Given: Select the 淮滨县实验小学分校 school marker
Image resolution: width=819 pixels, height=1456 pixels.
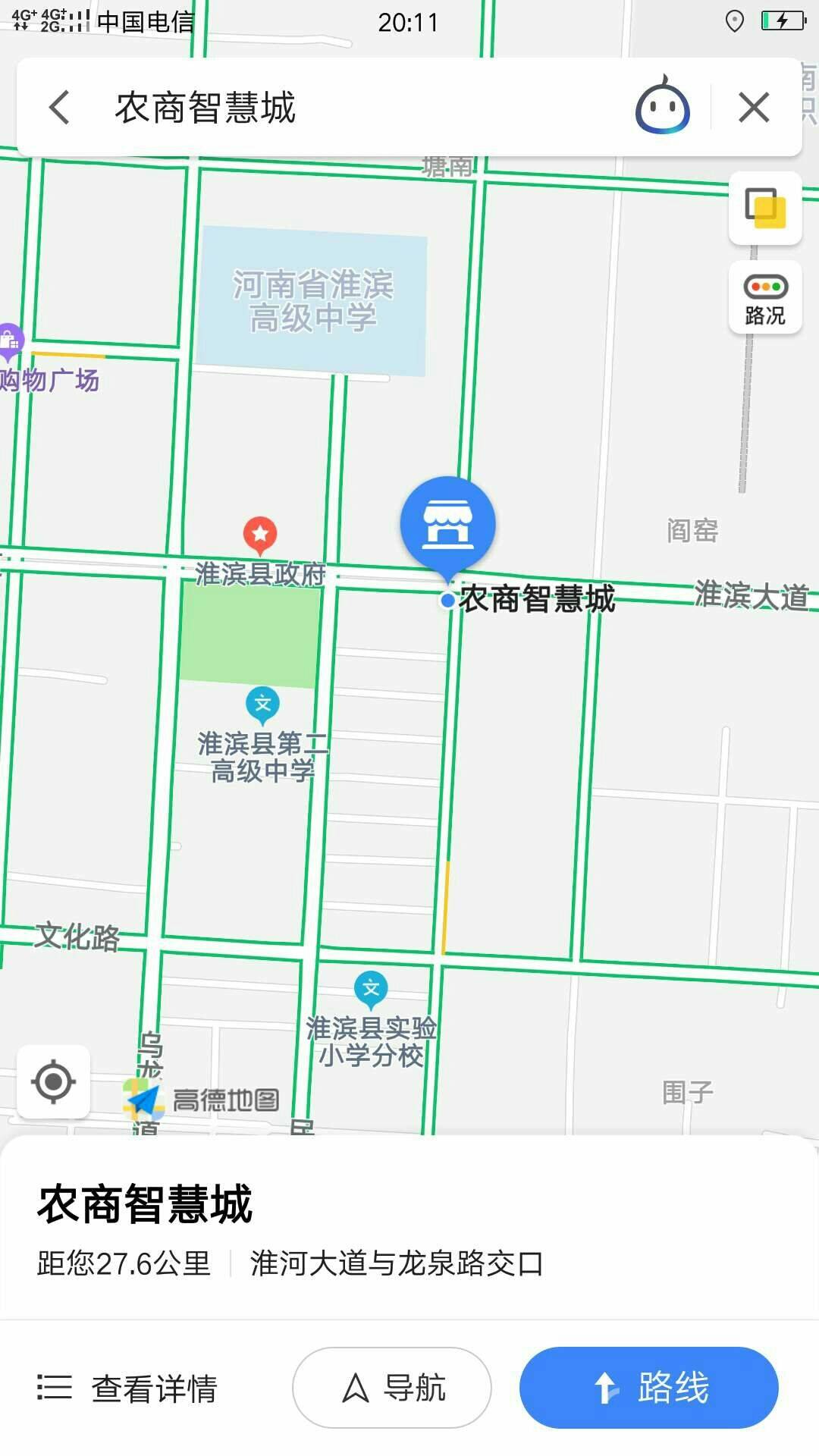Looking at the screenshot, I should (x=371, y=989).
